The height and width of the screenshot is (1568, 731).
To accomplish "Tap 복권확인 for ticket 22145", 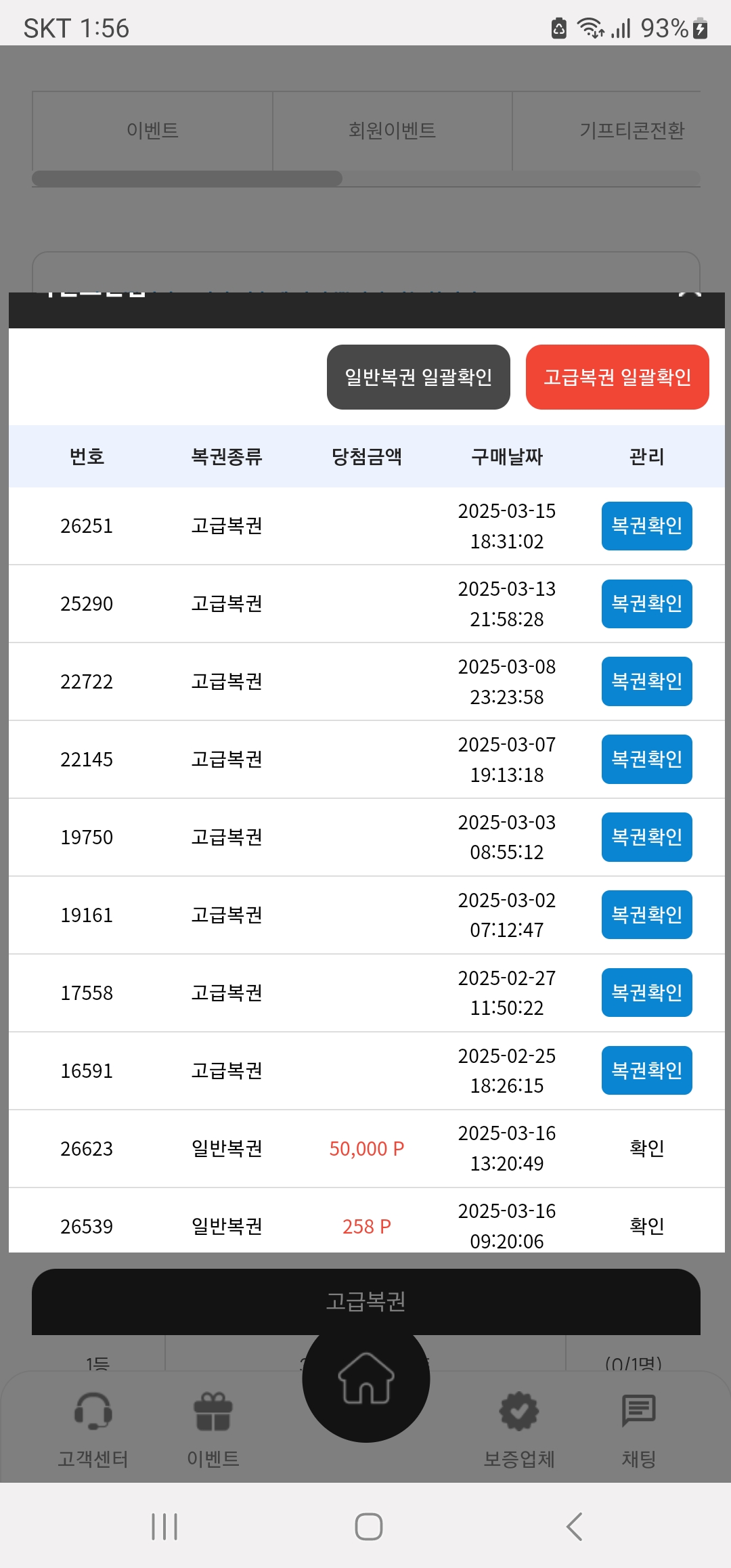I will [x=646, y=759].
